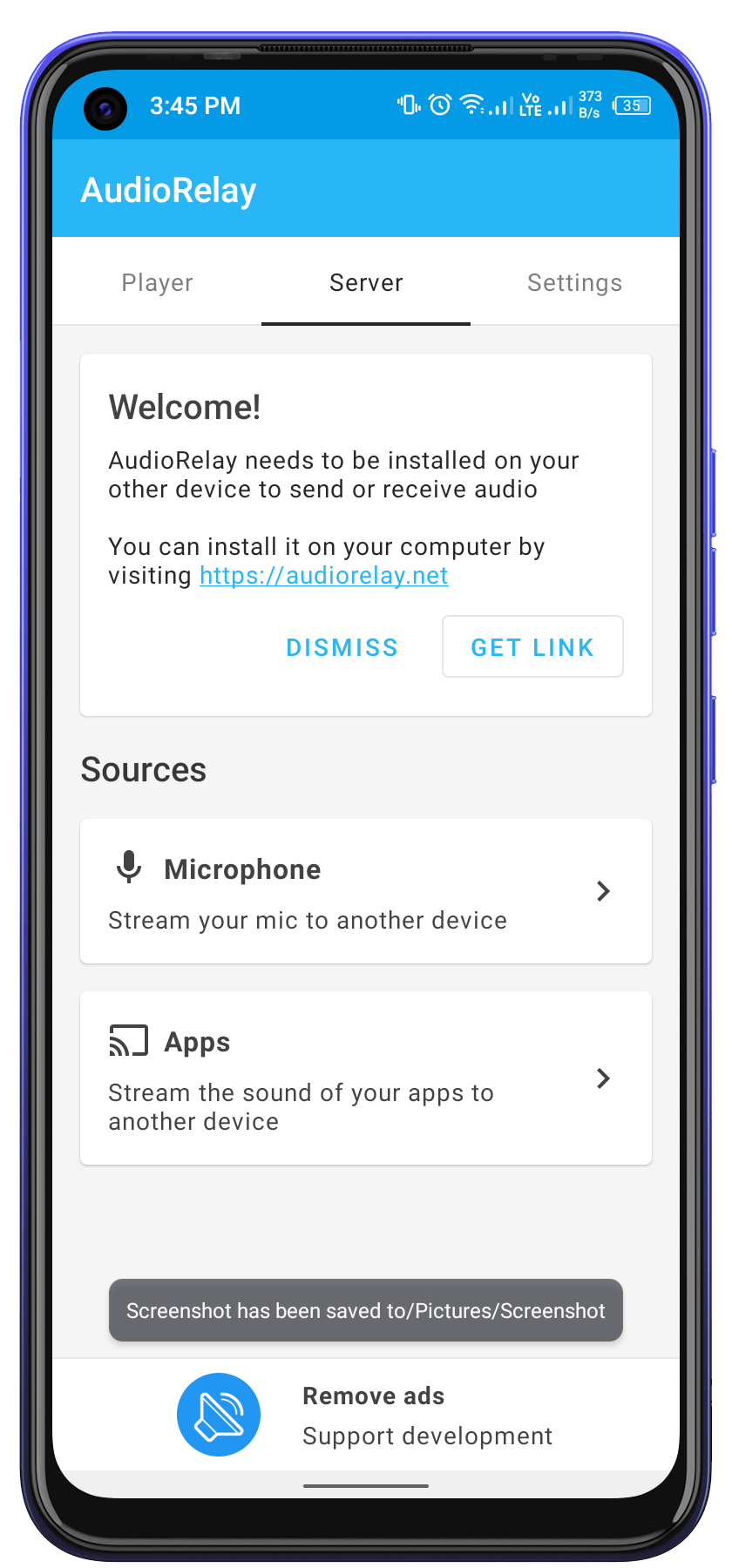Open the Apps streaming source
Image resolution: width=732 pixels, height=1568 pixels.
pos(366,1078)
